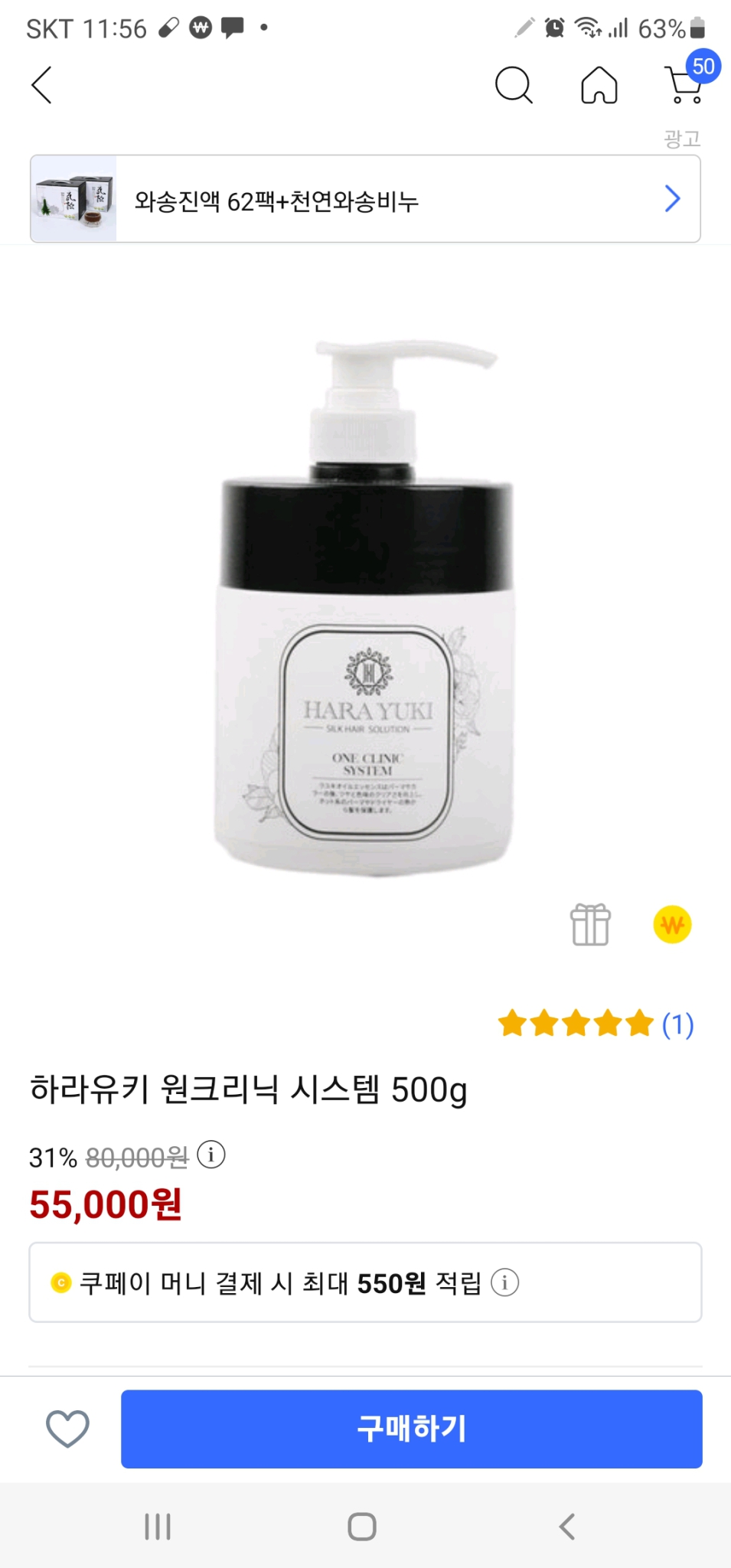This screenshot has width=731, height=1568.
Task: Tap the 구매하기 purchase button
Action: point(412,1427)
